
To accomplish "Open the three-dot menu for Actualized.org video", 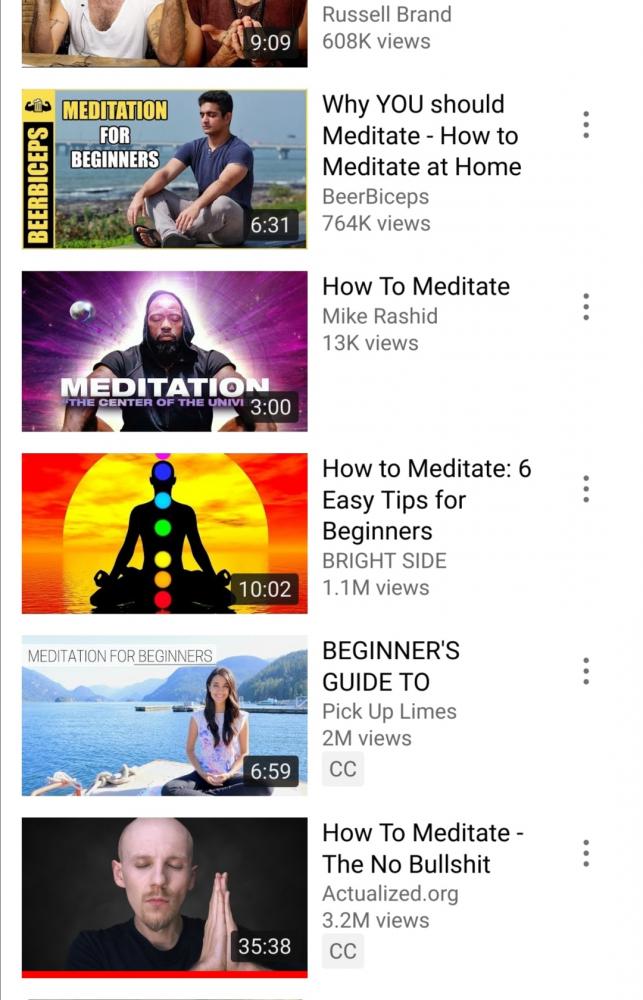I will pyautogui.click(x=586, y=853).
